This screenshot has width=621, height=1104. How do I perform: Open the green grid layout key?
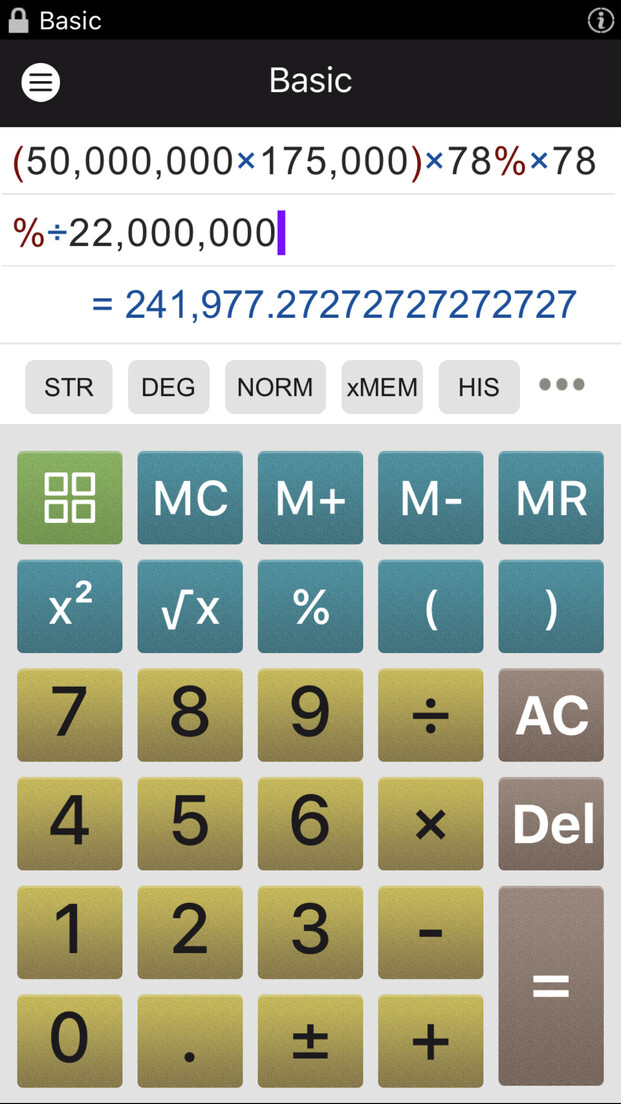(x=70, y=497)
